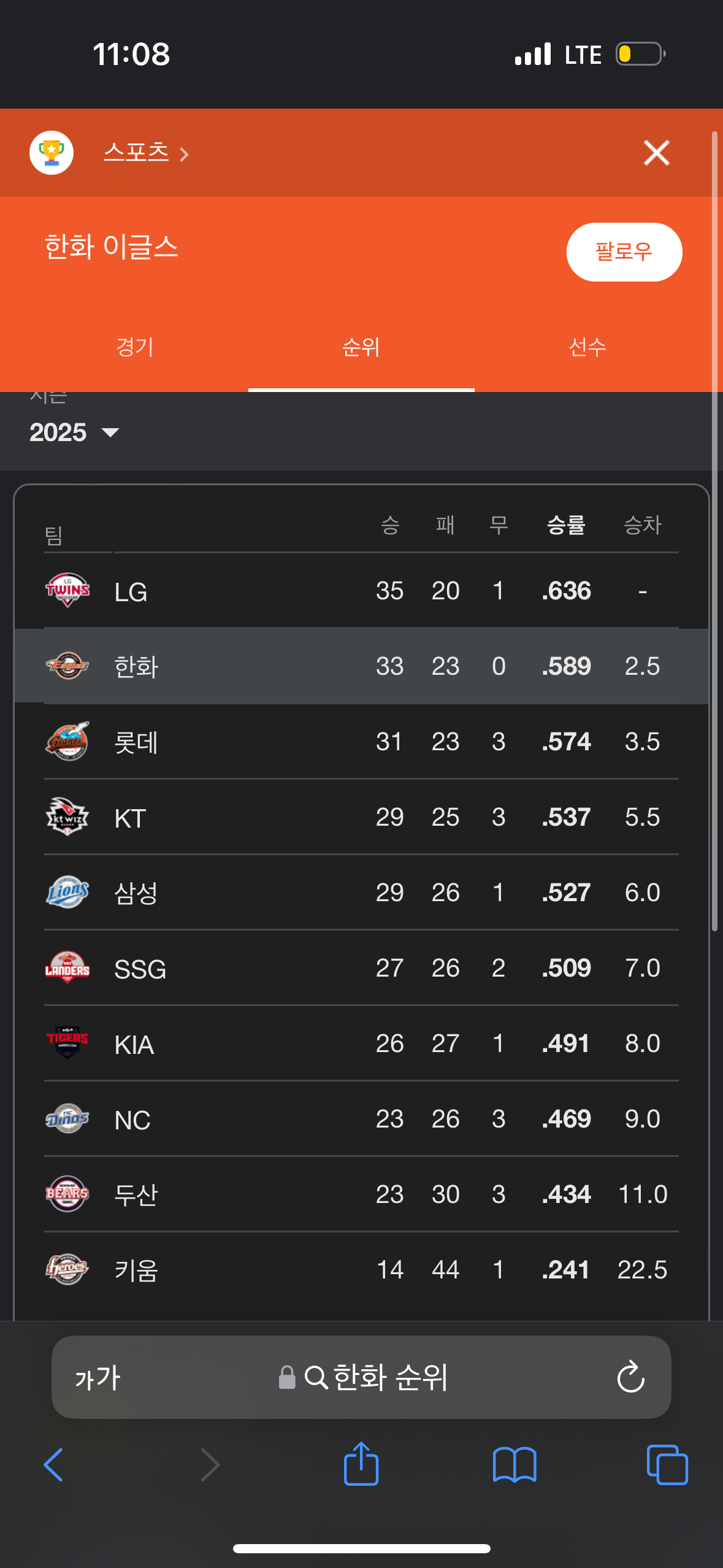
Task: Open the KT team row
Action: tap(361, 817)
